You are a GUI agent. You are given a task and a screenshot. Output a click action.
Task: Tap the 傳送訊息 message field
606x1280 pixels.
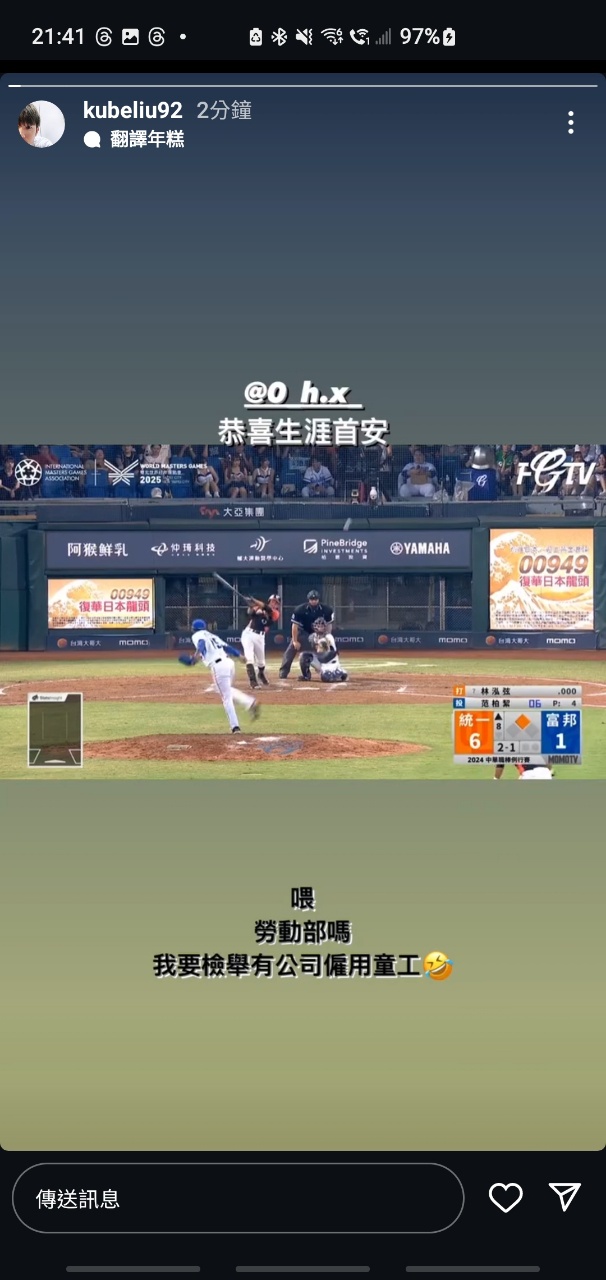tap(238, 1198)
